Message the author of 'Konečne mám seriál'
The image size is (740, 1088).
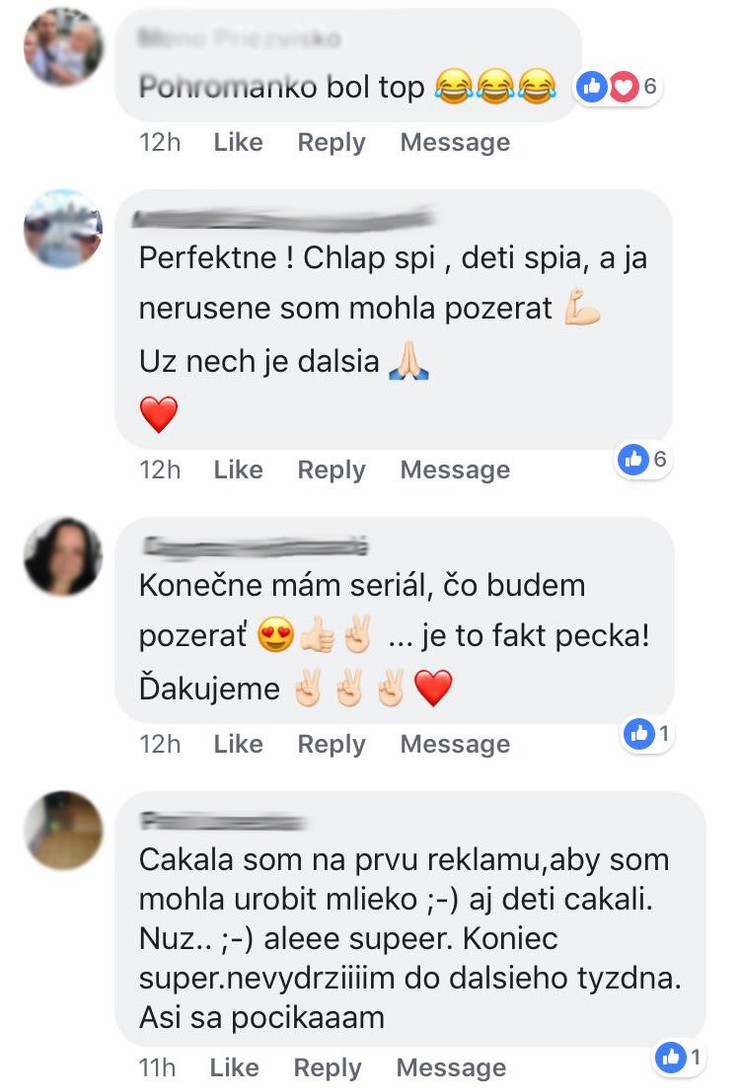tap(455, 744)
